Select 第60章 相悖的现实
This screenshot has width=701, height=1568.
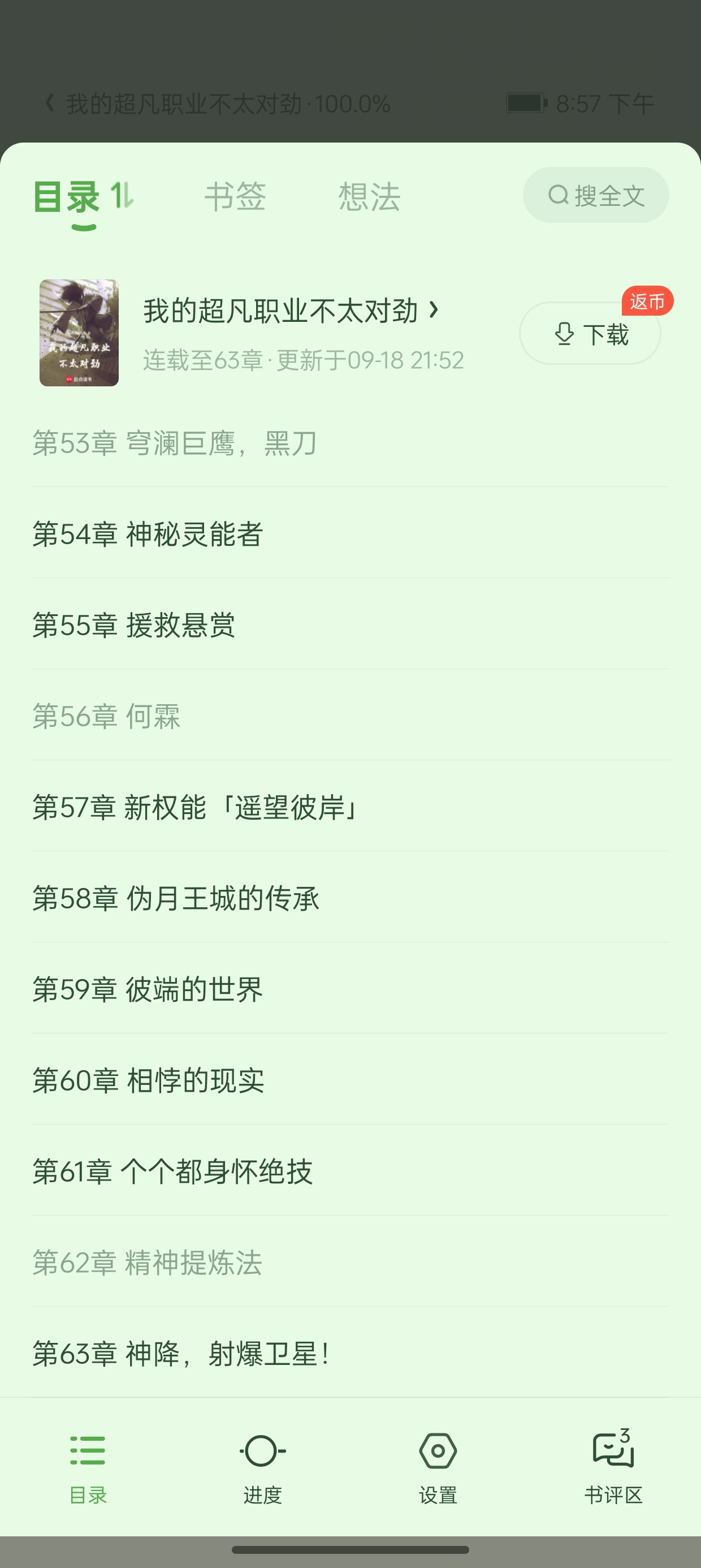click(x=149, y=1080)
